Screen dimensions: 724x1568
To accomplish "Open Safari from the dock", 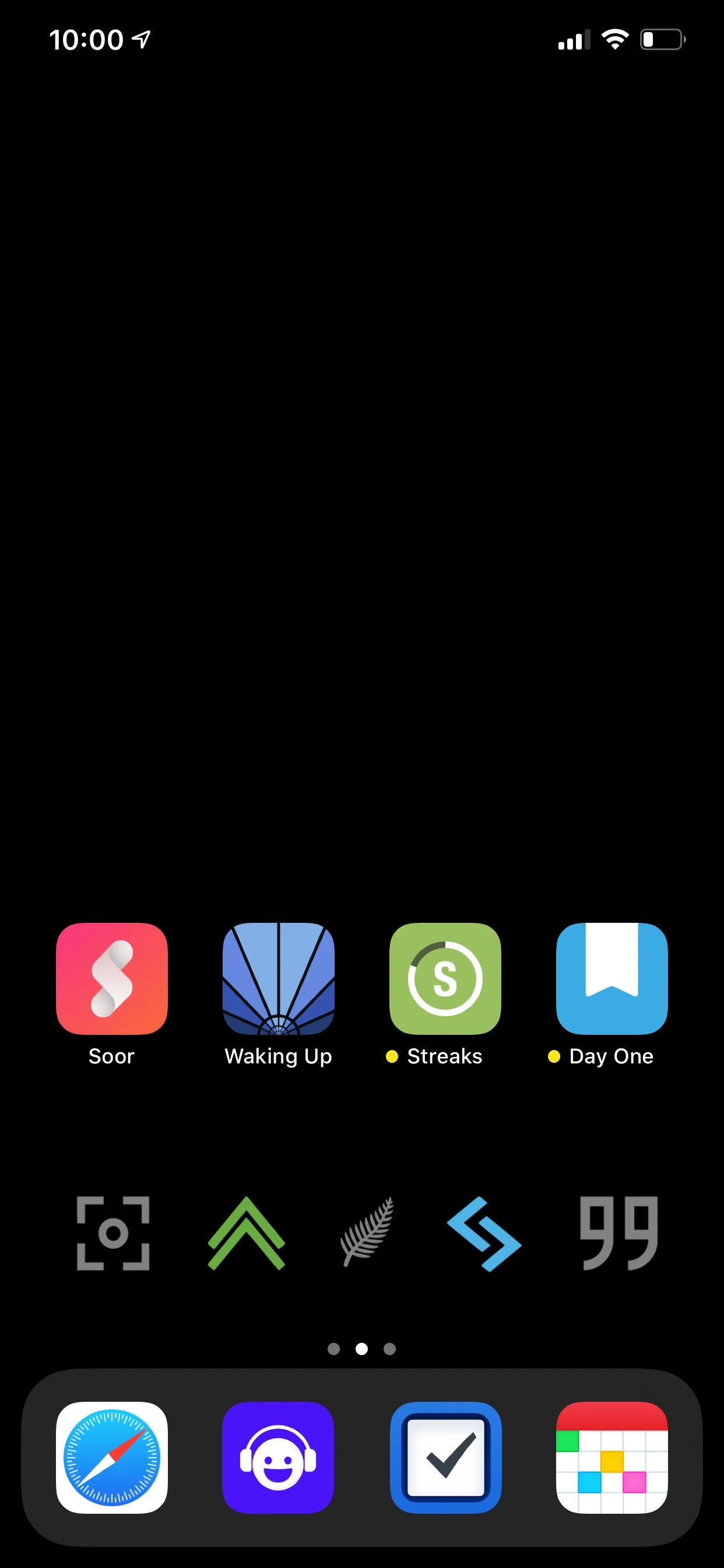I will 111,1457.
